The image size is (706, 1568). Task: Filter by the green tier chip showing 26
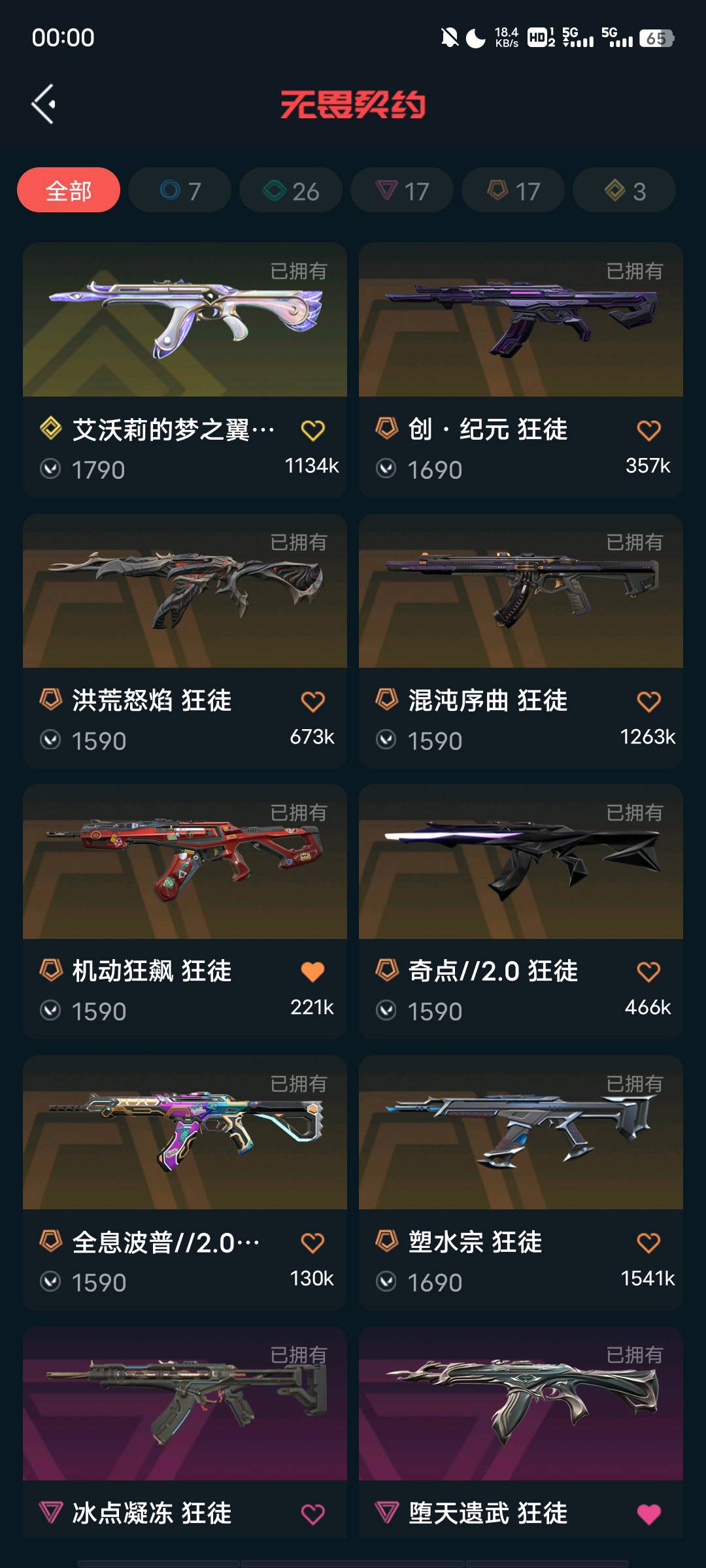[x=291, y=191]
